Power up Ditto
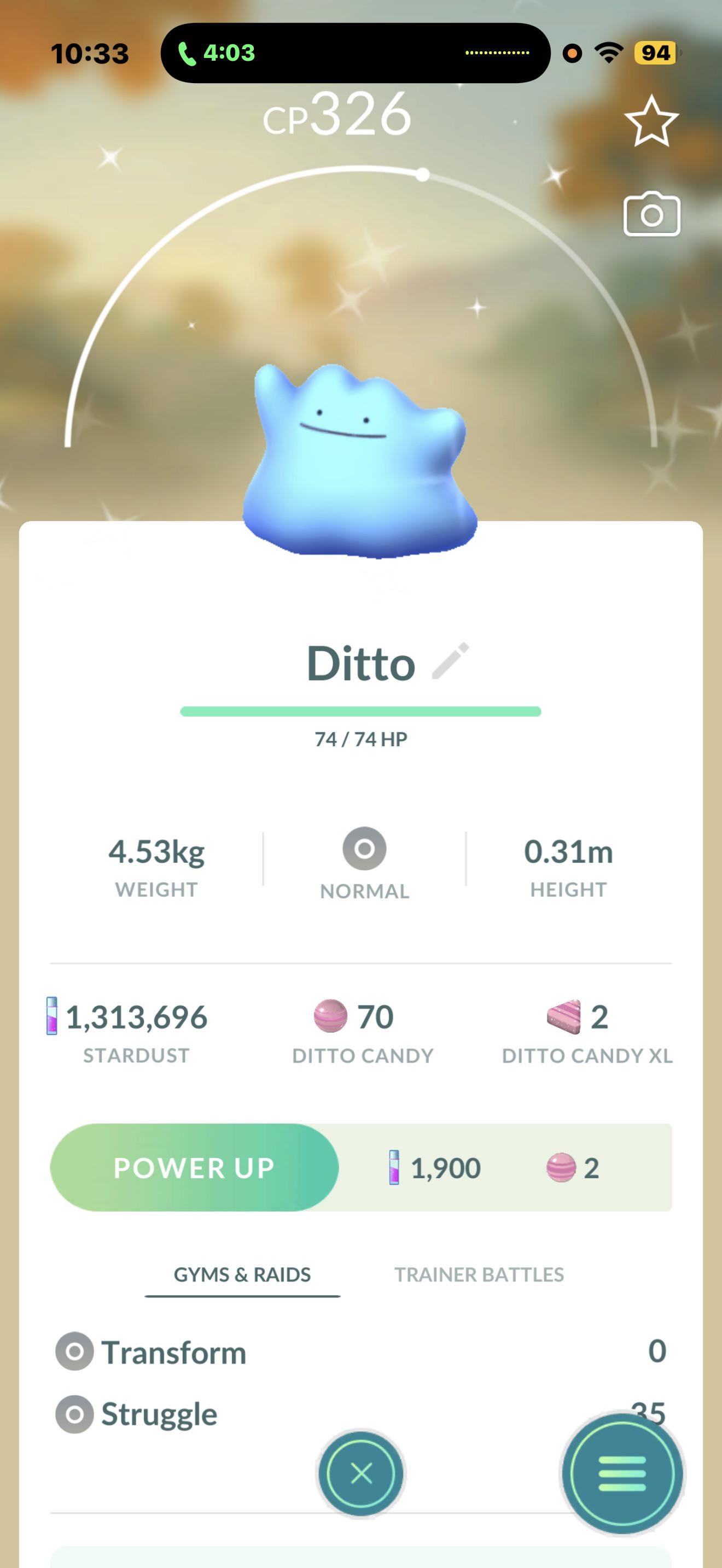The width and height of the screenshot is (722, 1568). [x=194, y=1167]
